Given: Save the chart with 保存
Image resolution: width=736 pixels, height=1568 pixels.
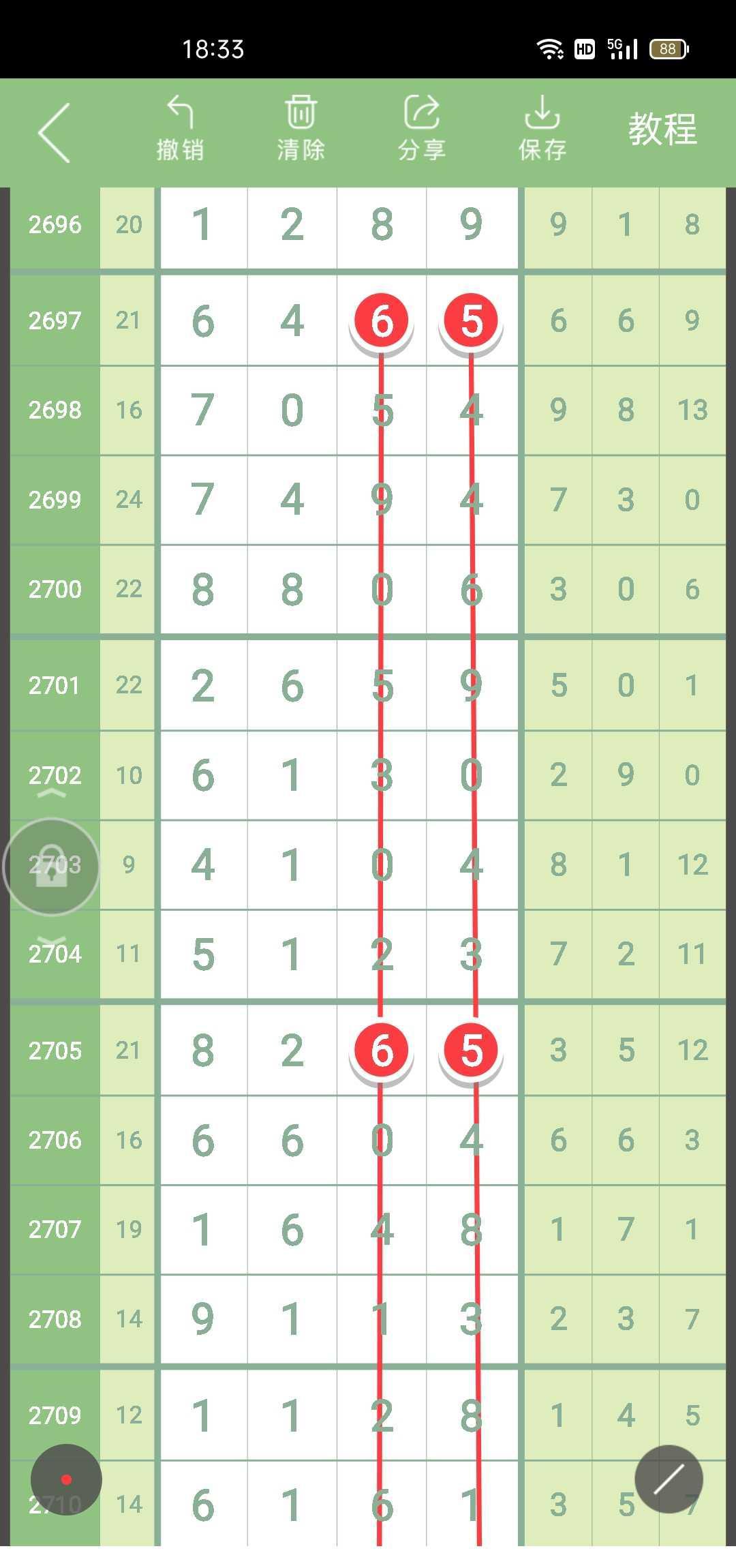Looking at the screenshot, I should pos(542,129).
